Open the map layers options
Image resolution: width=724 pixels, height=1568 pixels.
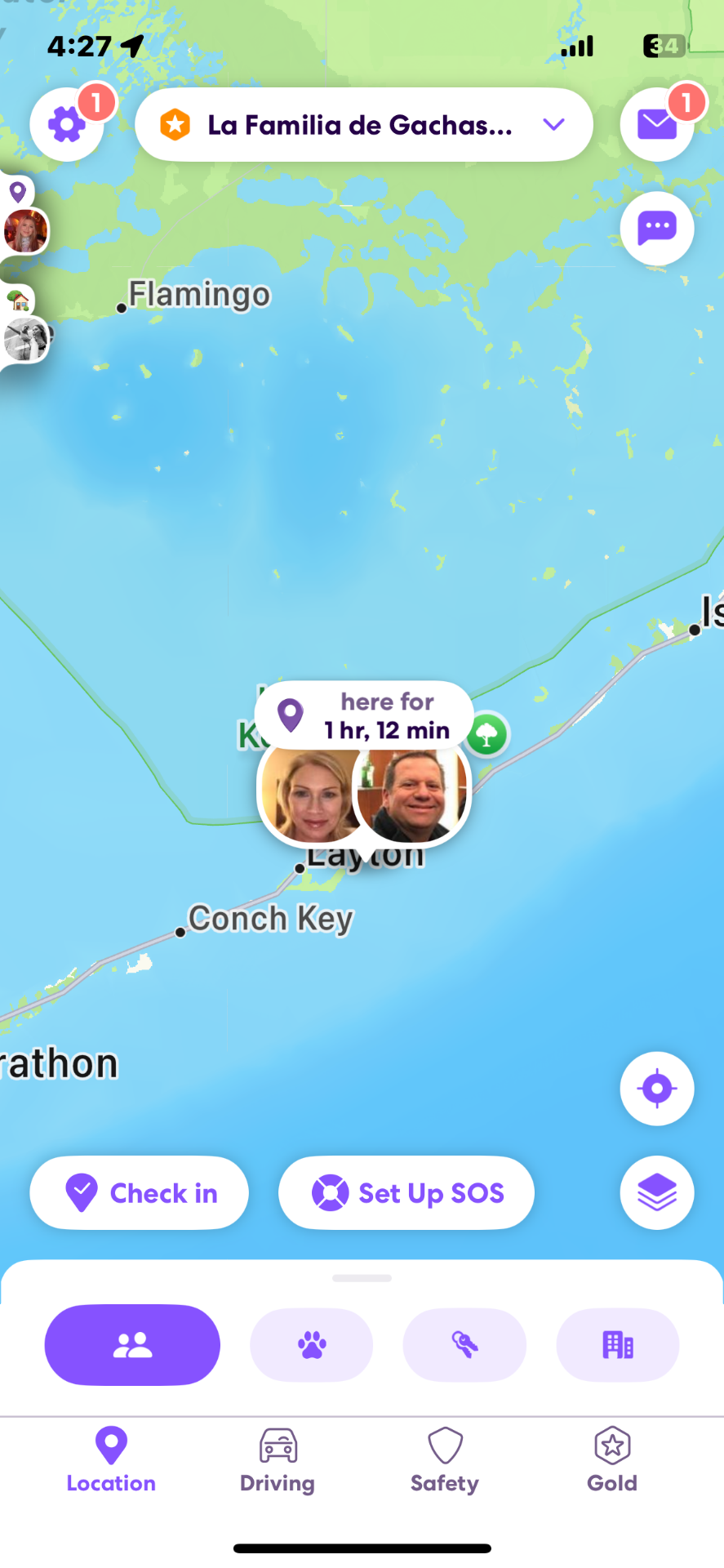(x=656, y=1193)
